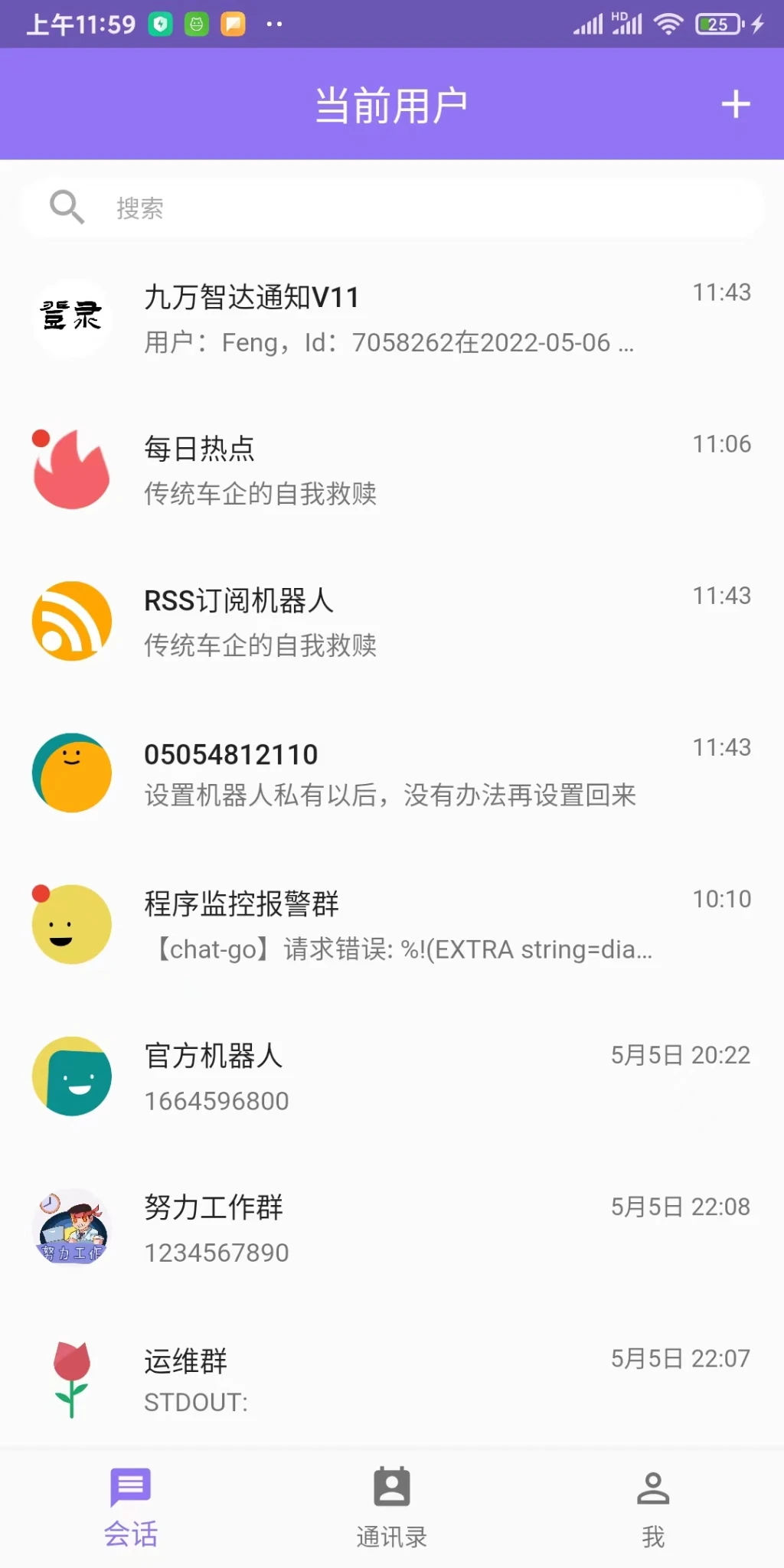Image resolution: width=784 pixels, height=1568 pixels.
Task: Tap the plus icon in the header
Action: 735,104
